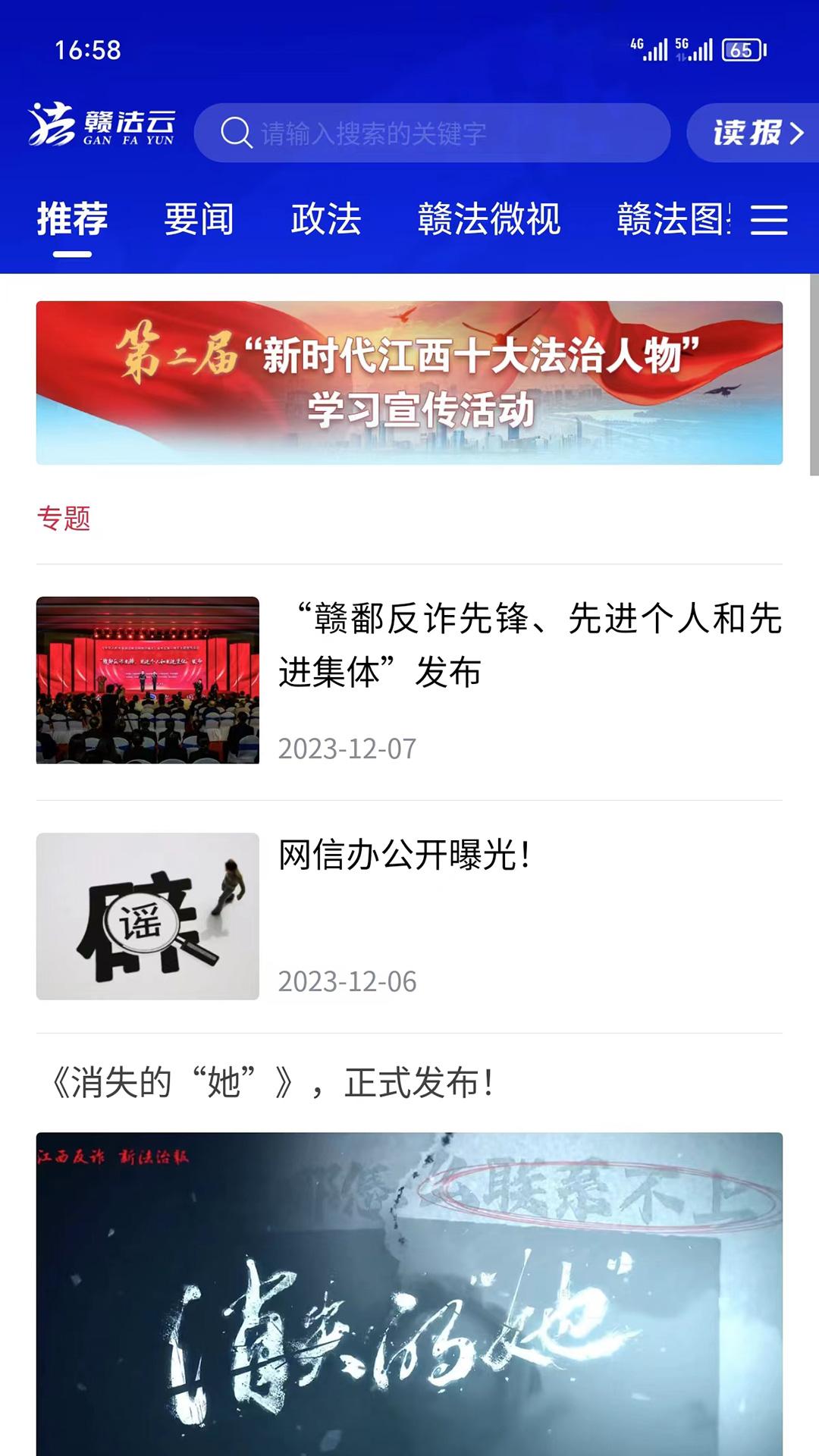Switch to the 赣法图 tab
The image size is (819, 1456).
[667, 220]
